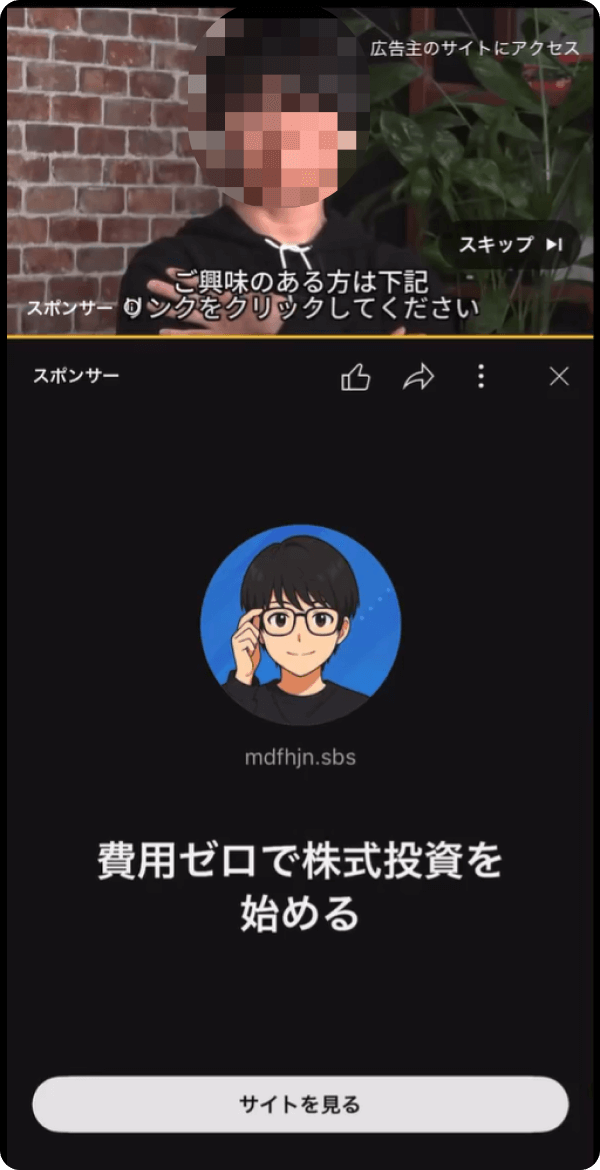Skip the video ad
Viewport: 600px width, 1170px height.
tap(510, 245)
